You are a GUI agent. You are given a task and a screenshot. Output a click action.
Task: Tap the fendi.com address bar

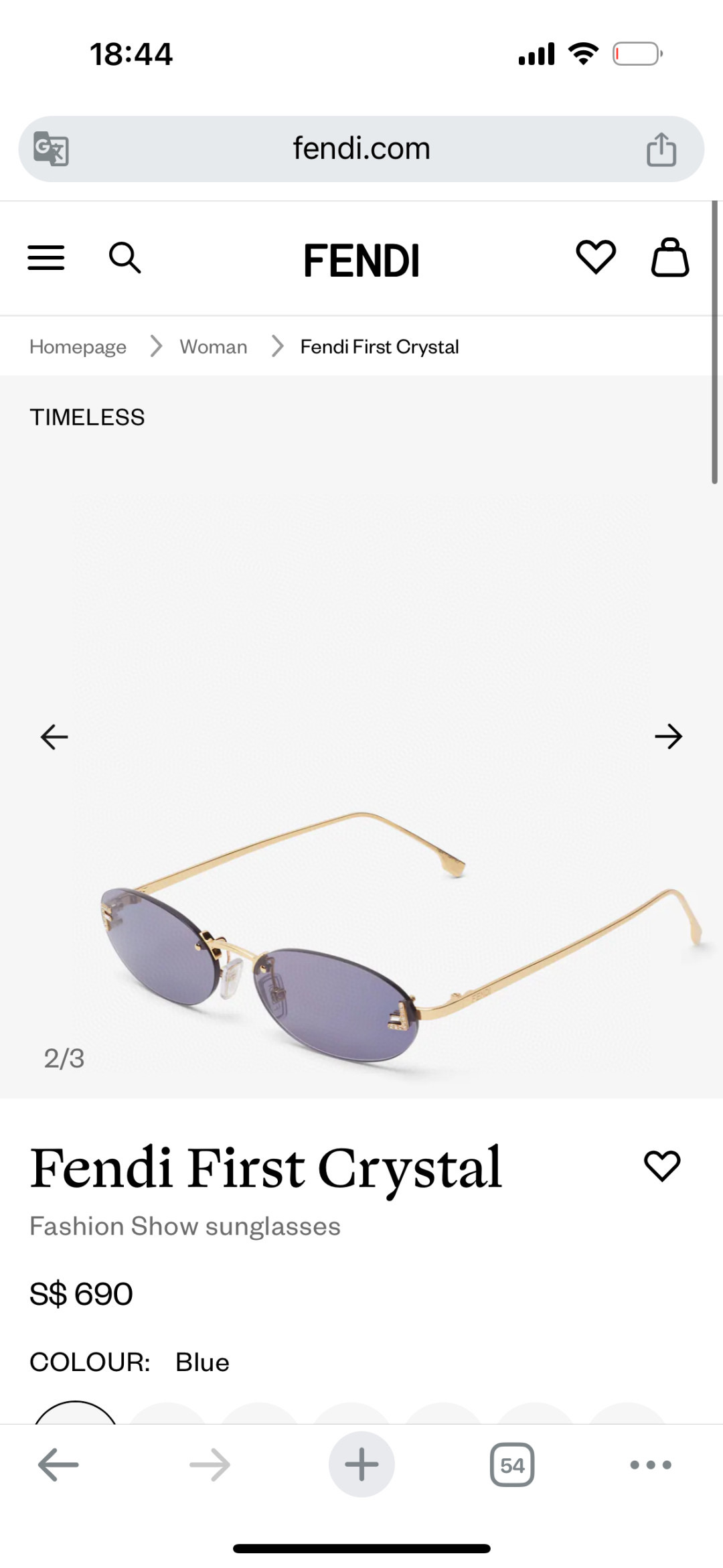[361, 149]
